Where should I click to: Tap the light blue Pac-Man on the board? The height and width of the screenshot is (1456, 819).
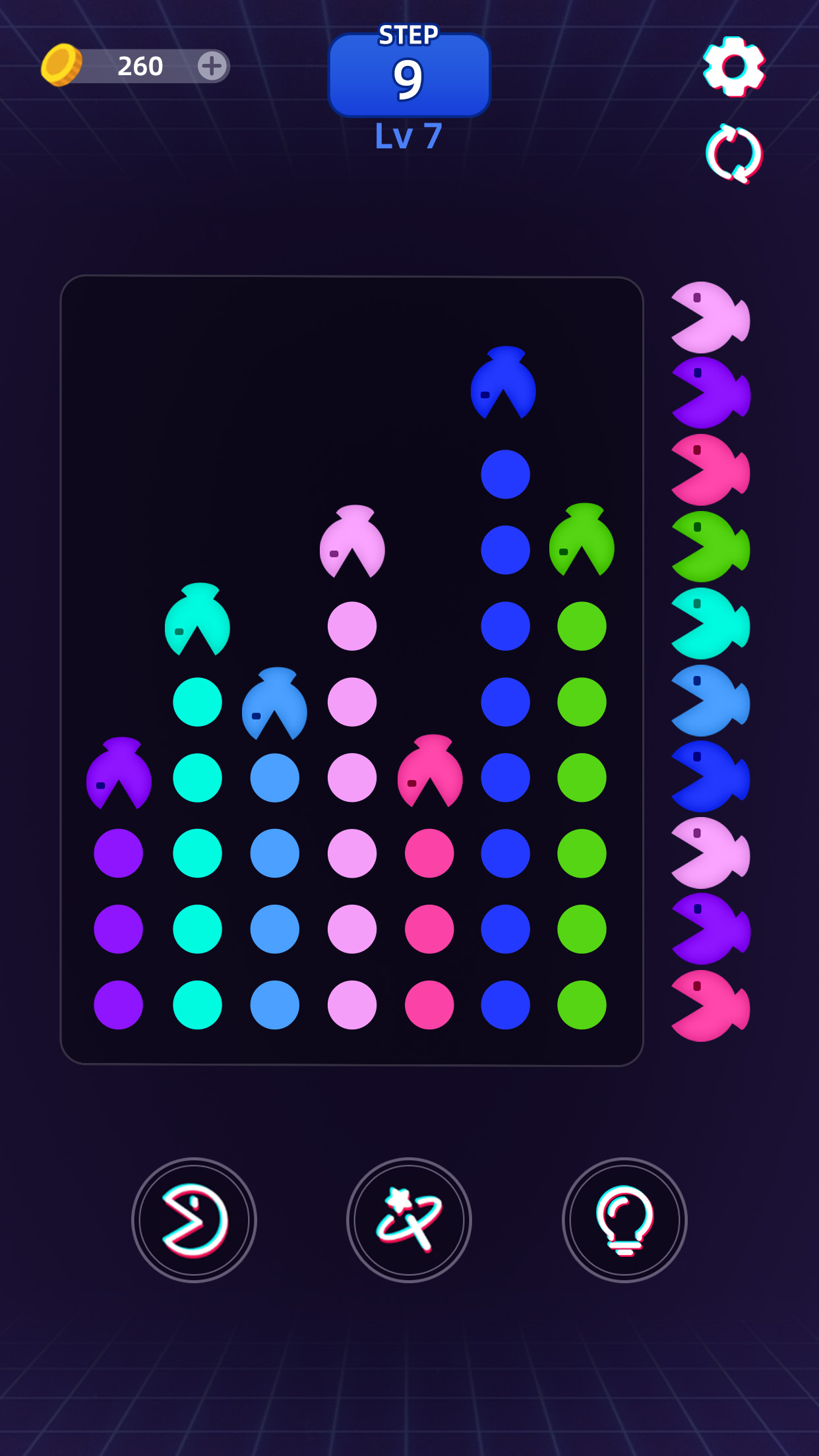pos(275,705)
